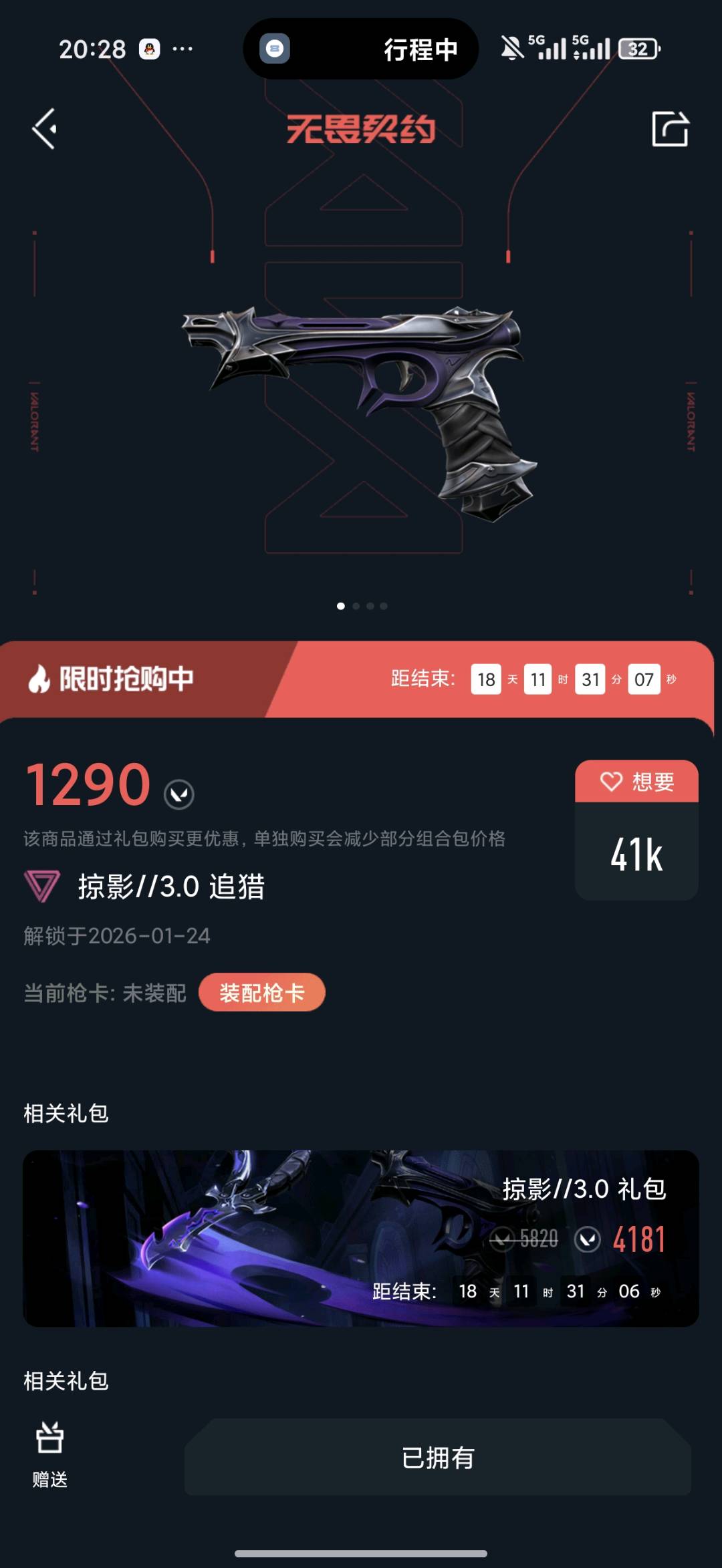Viewport: 722px width, 1568px height.
Task: Open the 行程中 trip status pill
Action: point(361,49)
